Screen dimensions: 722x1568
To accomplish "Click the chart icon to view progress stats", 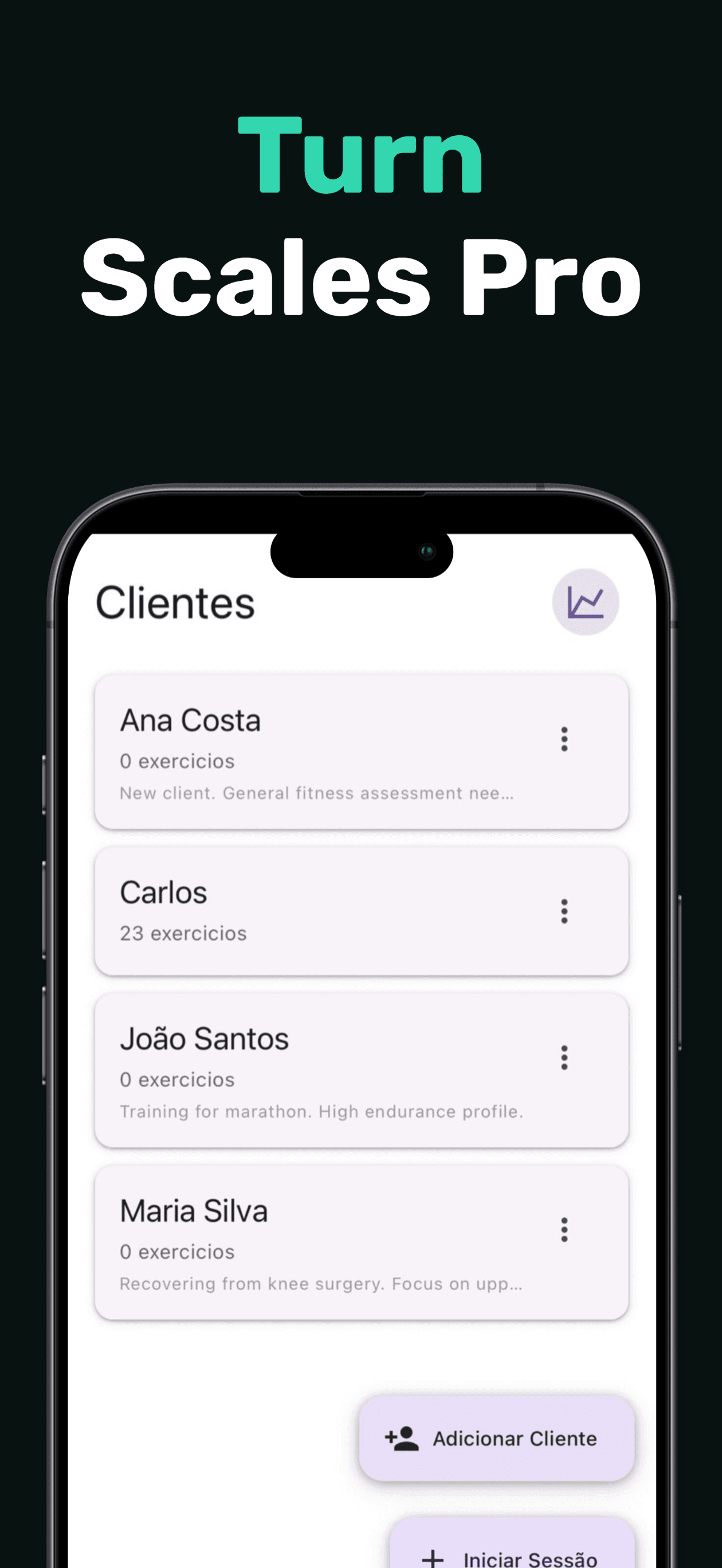I will [586, 601].
